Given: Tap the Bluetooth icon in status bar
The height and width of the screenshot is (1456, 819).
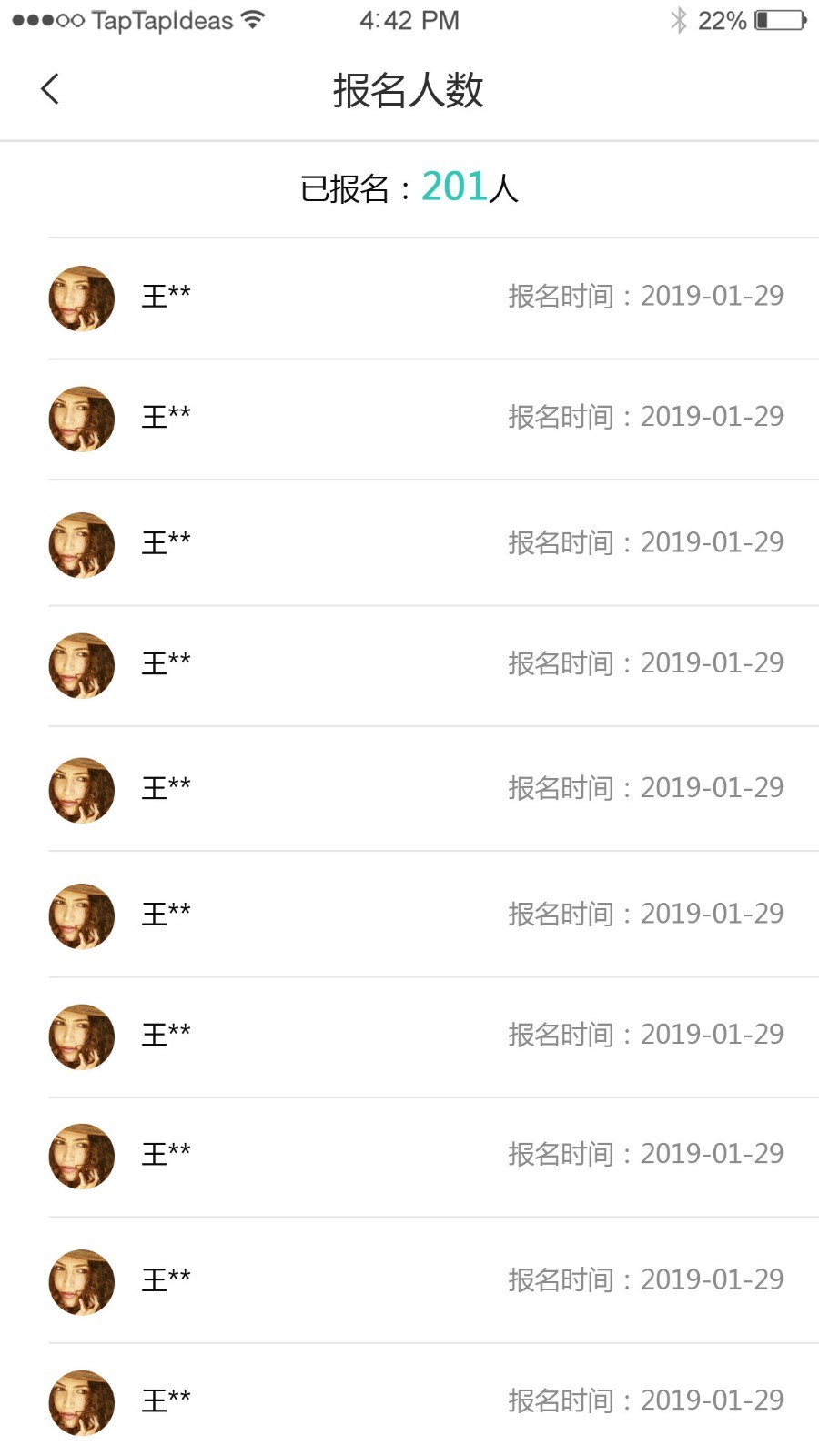Looking at the screenshot, I should point(677,18).
